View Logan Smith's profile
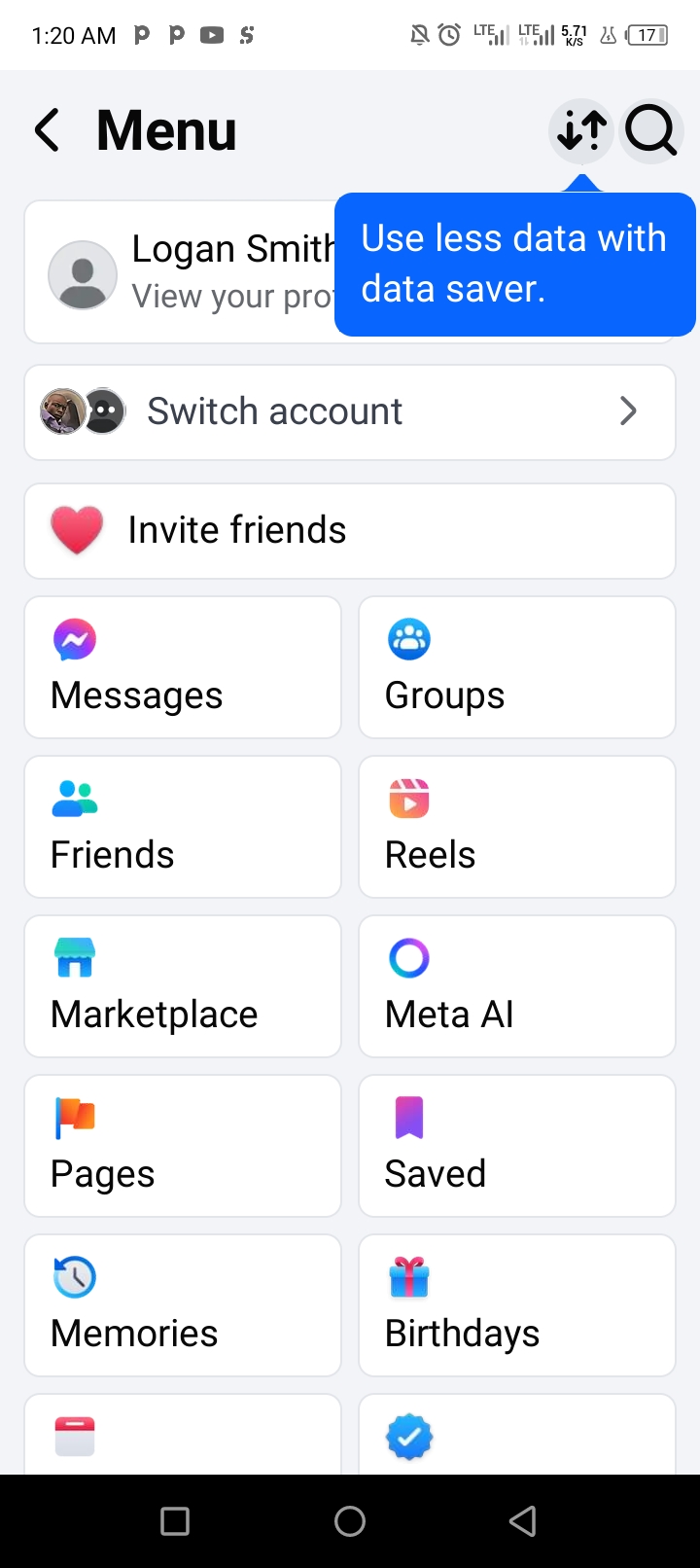The width and height of the screenshot is (700, 1568). (x=185, y=272)
